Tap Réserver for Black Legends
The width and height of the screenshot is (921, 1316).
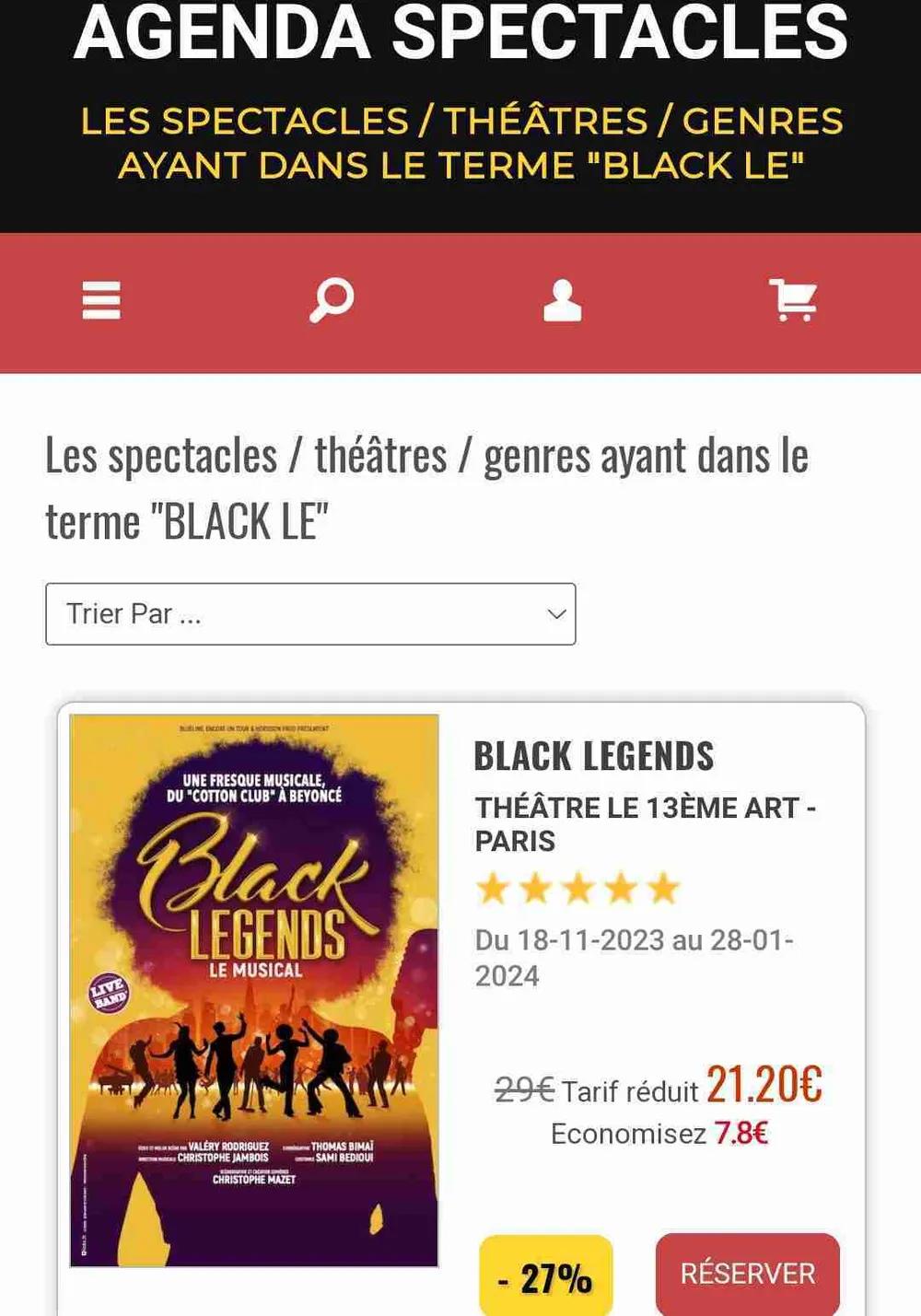[748, 1274]
